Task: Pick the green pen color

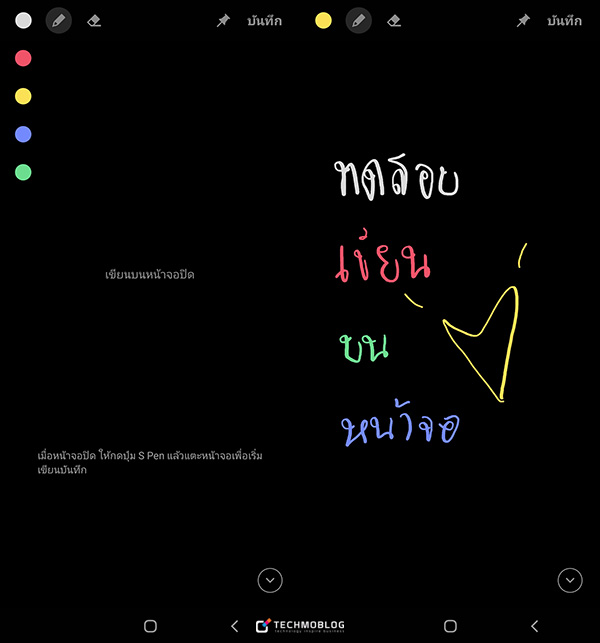Action: click(23, 172)
